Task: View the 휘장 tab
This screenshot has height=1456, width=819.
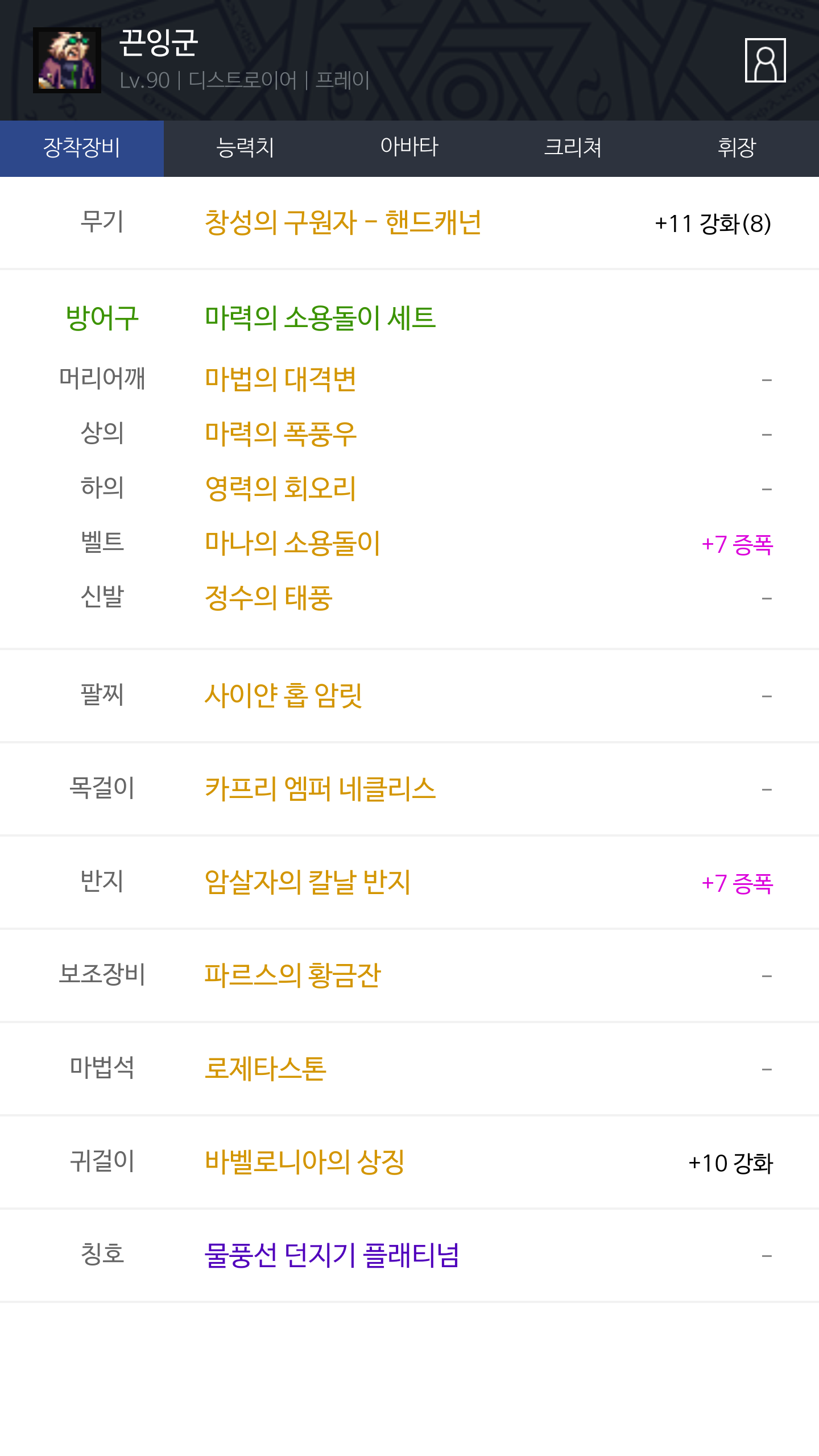Action: pos(737,148)
